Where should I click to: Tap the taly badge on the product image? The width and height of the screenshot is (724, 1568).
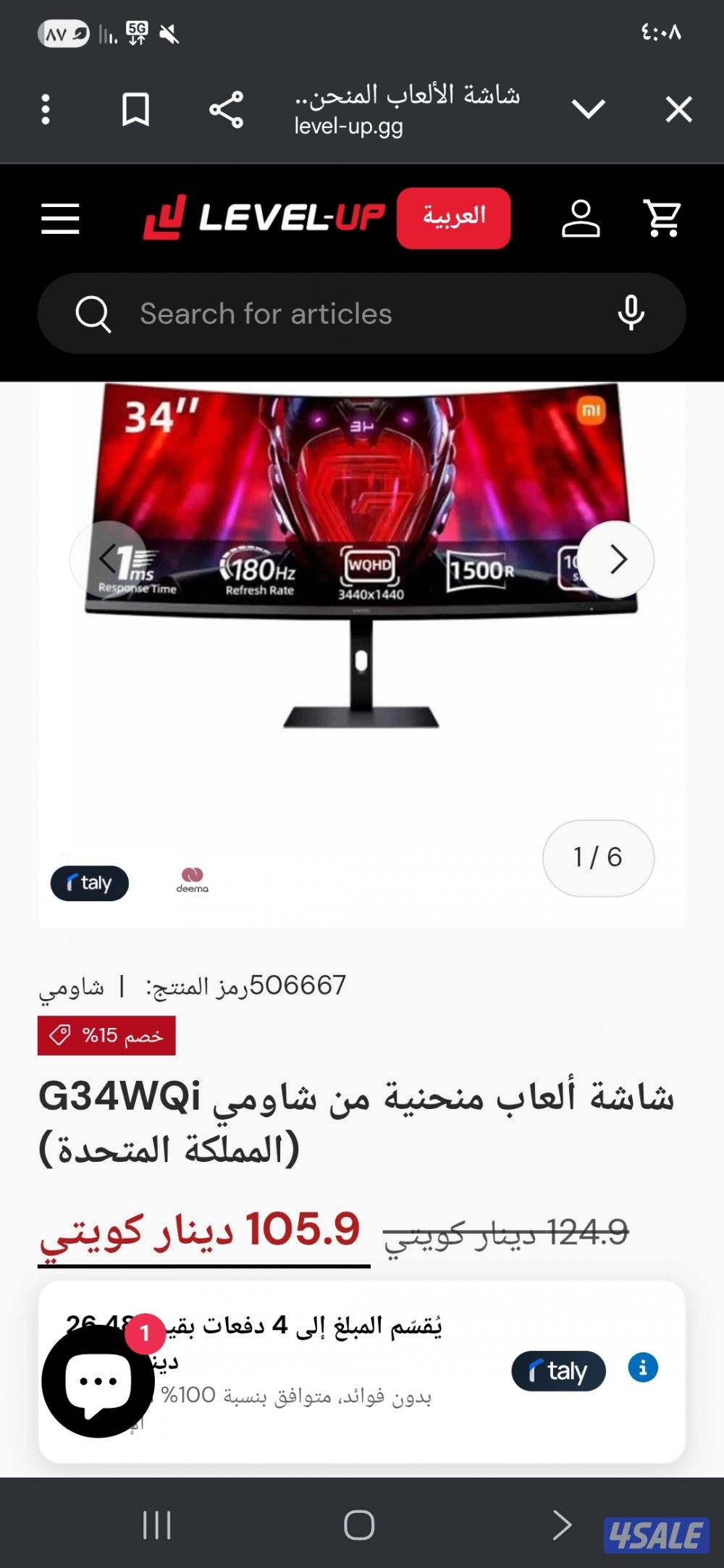tap(89, 882)
